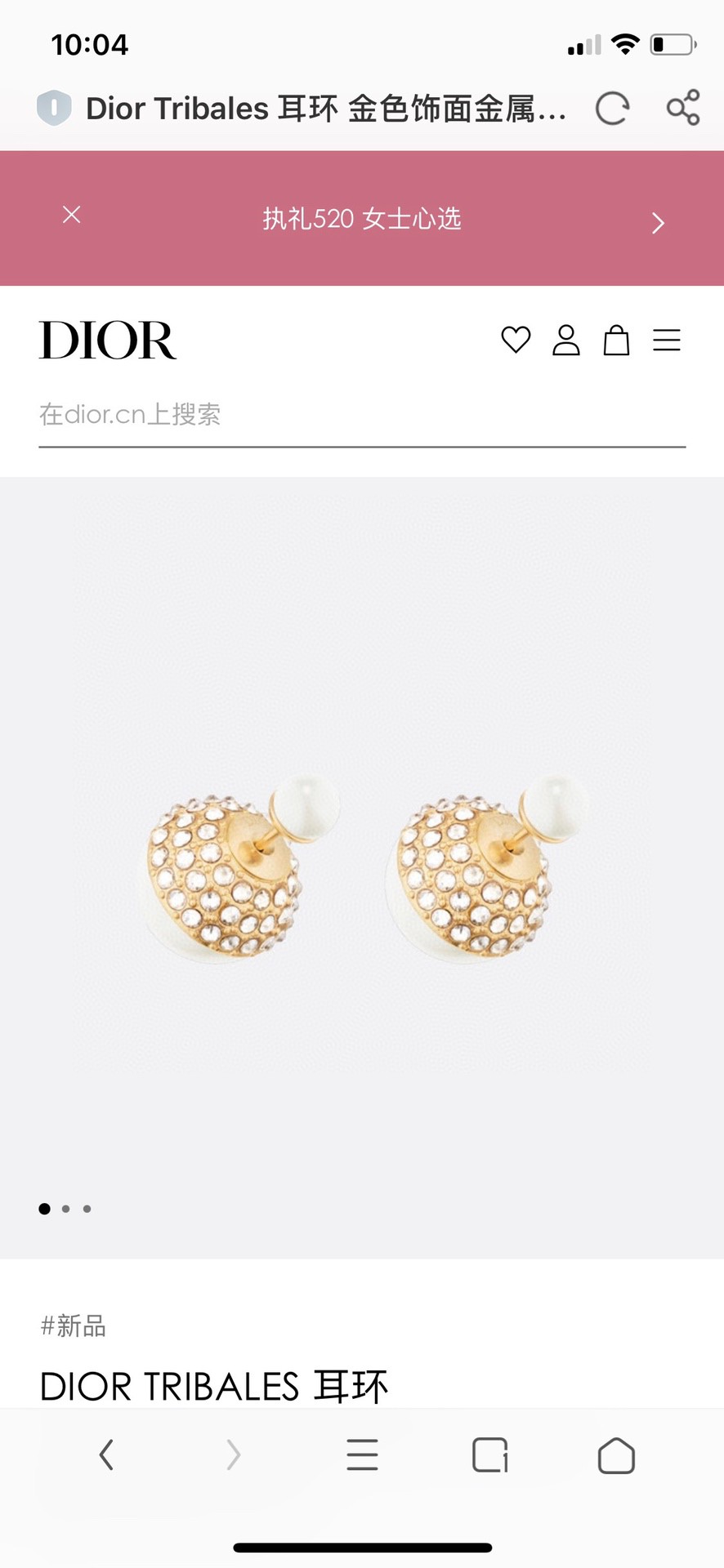Select the second carousel dot indicator

65,1209
